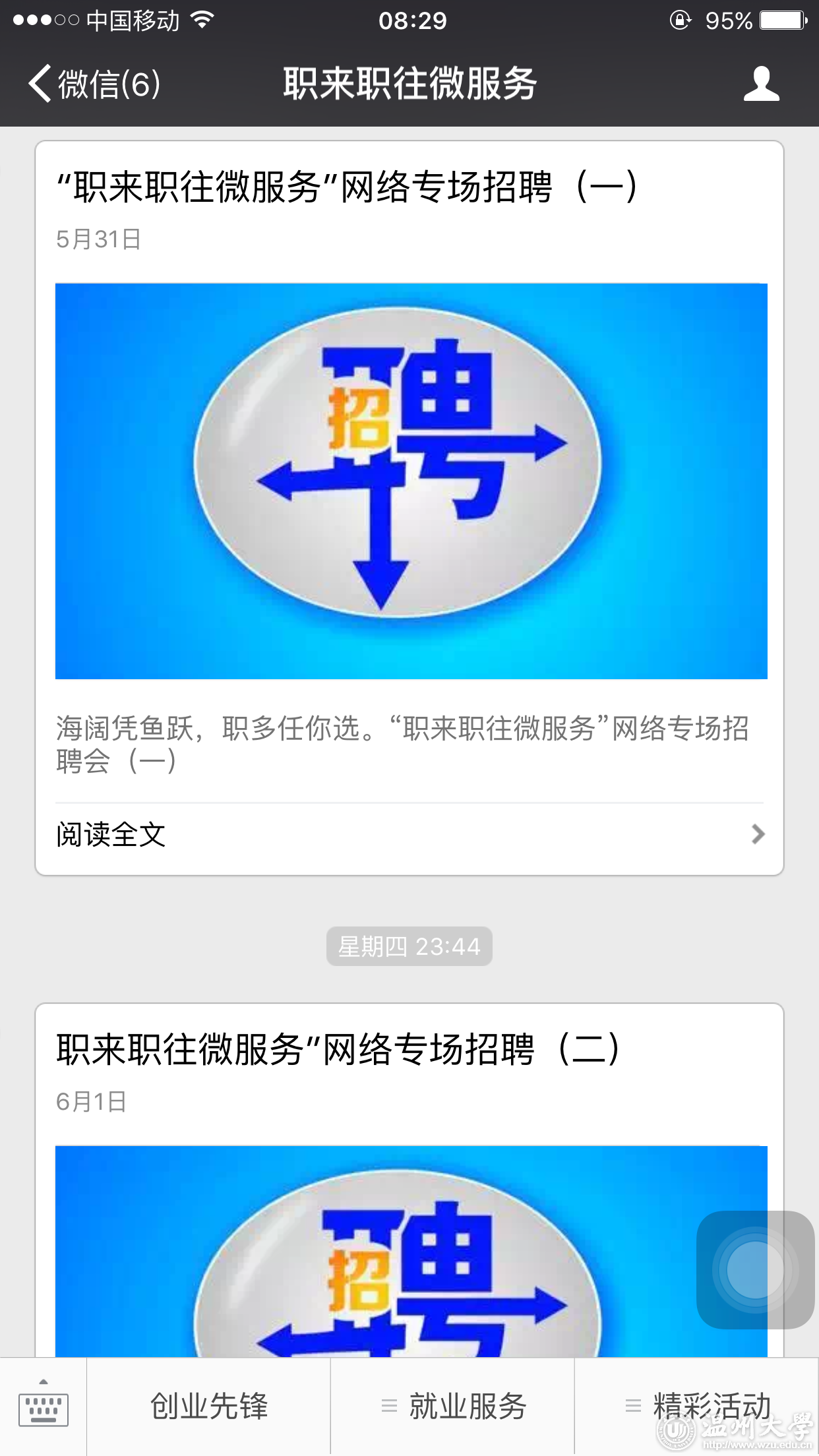Expand the 精彩活动 menu

(x=697, y=1407)
